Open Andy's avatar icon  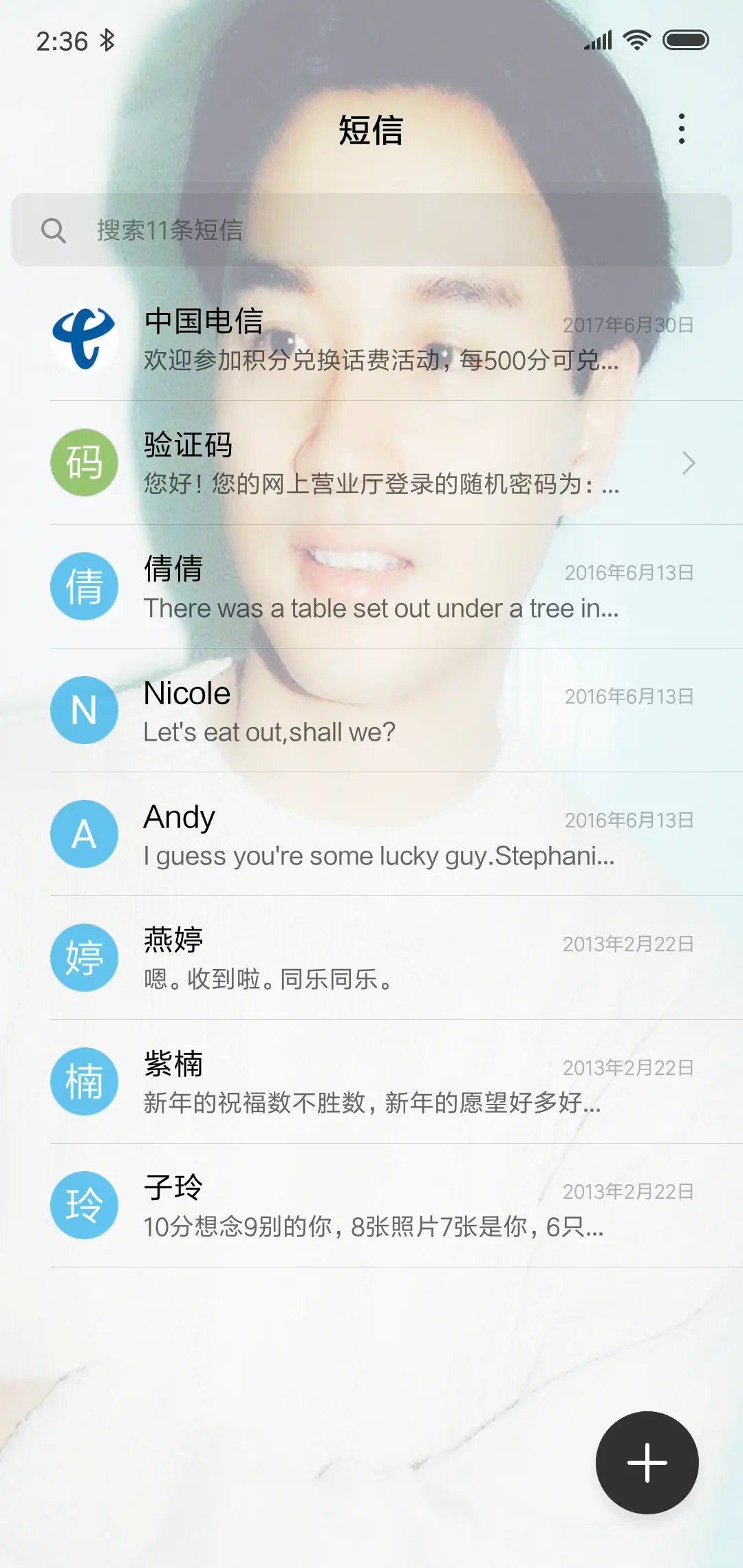[x=84, y=834]
